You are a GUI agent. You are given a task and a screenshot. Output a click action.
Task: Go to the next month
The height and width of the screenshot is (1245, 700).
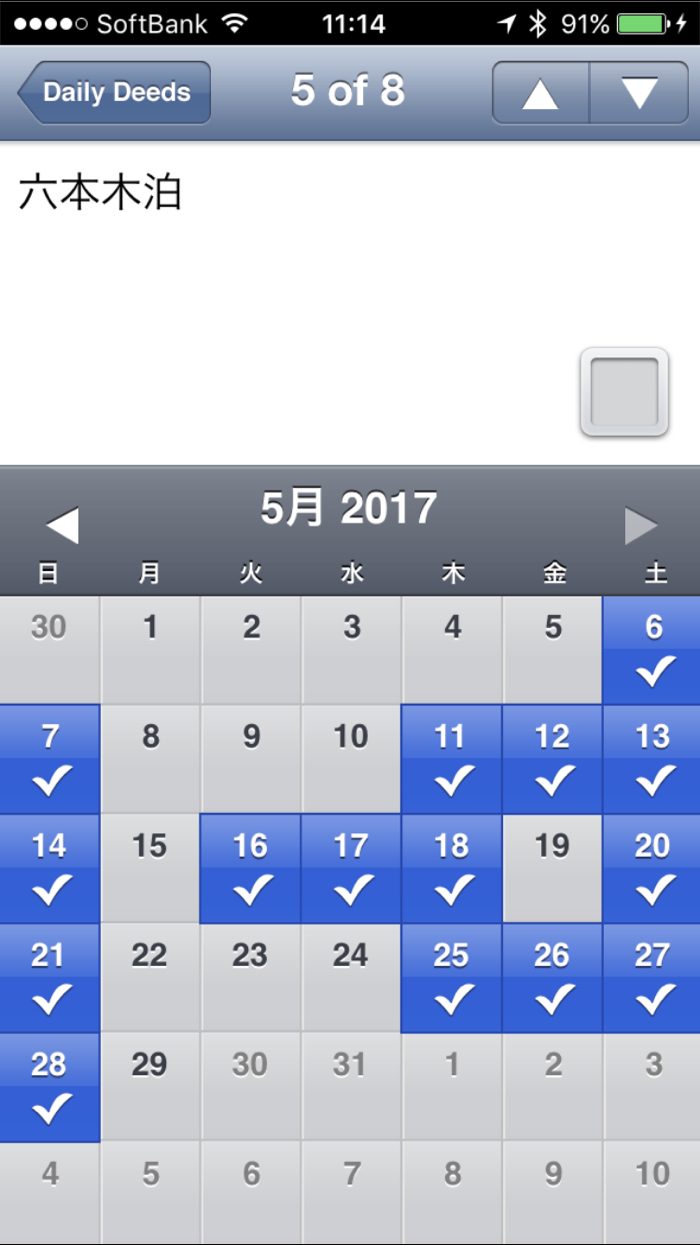click(640, 525)
